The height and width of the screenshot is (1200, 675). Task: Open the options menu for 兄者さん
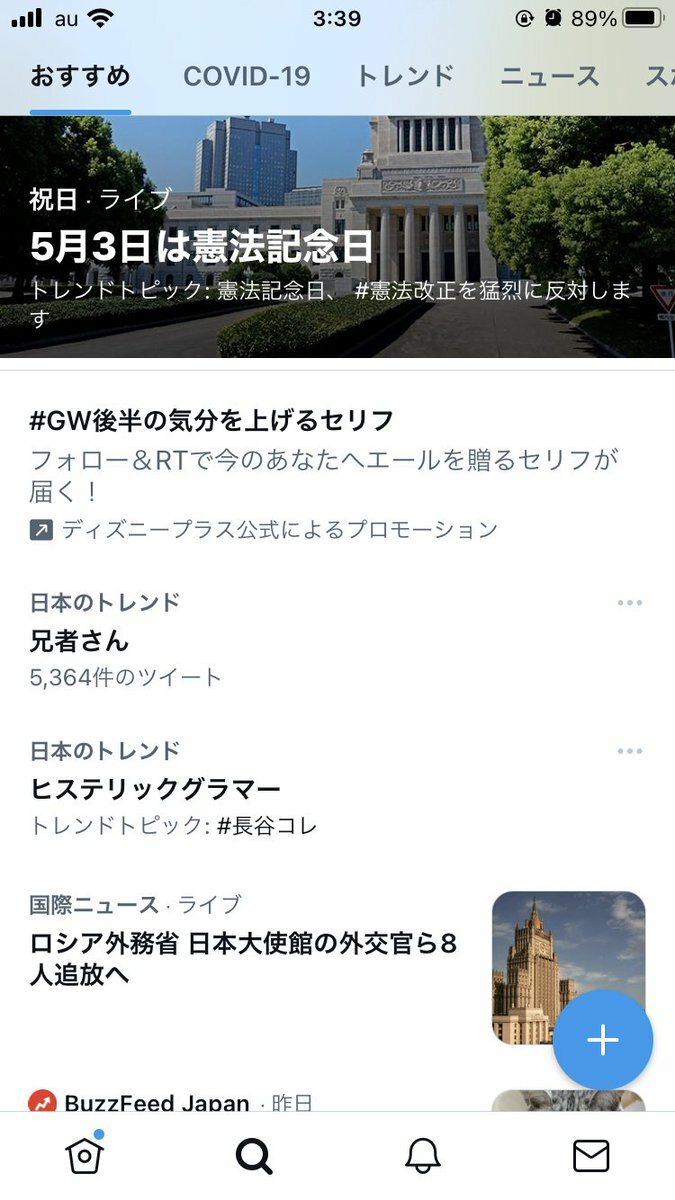tap(629, 603)
